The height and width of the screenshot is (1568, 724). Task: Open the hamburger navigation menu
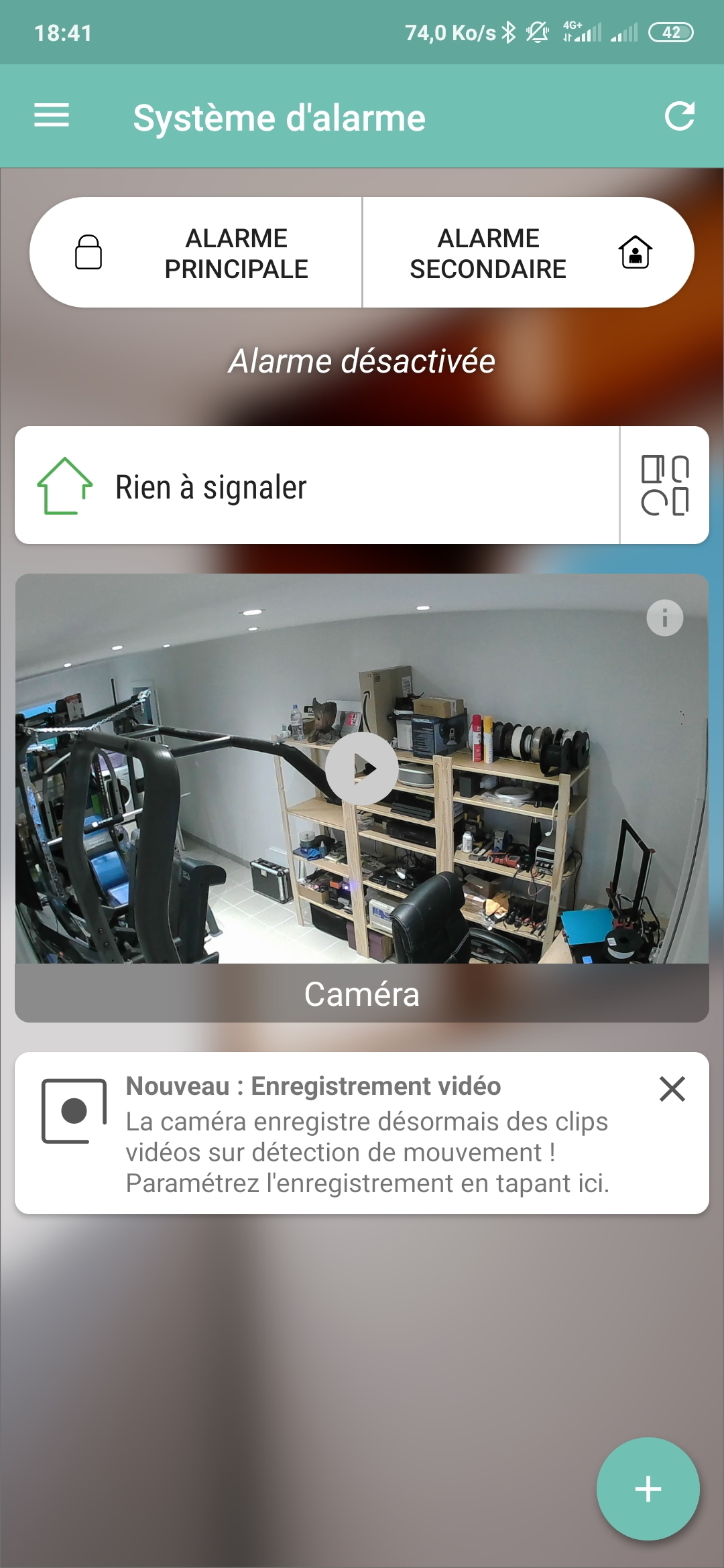(52, 116)
